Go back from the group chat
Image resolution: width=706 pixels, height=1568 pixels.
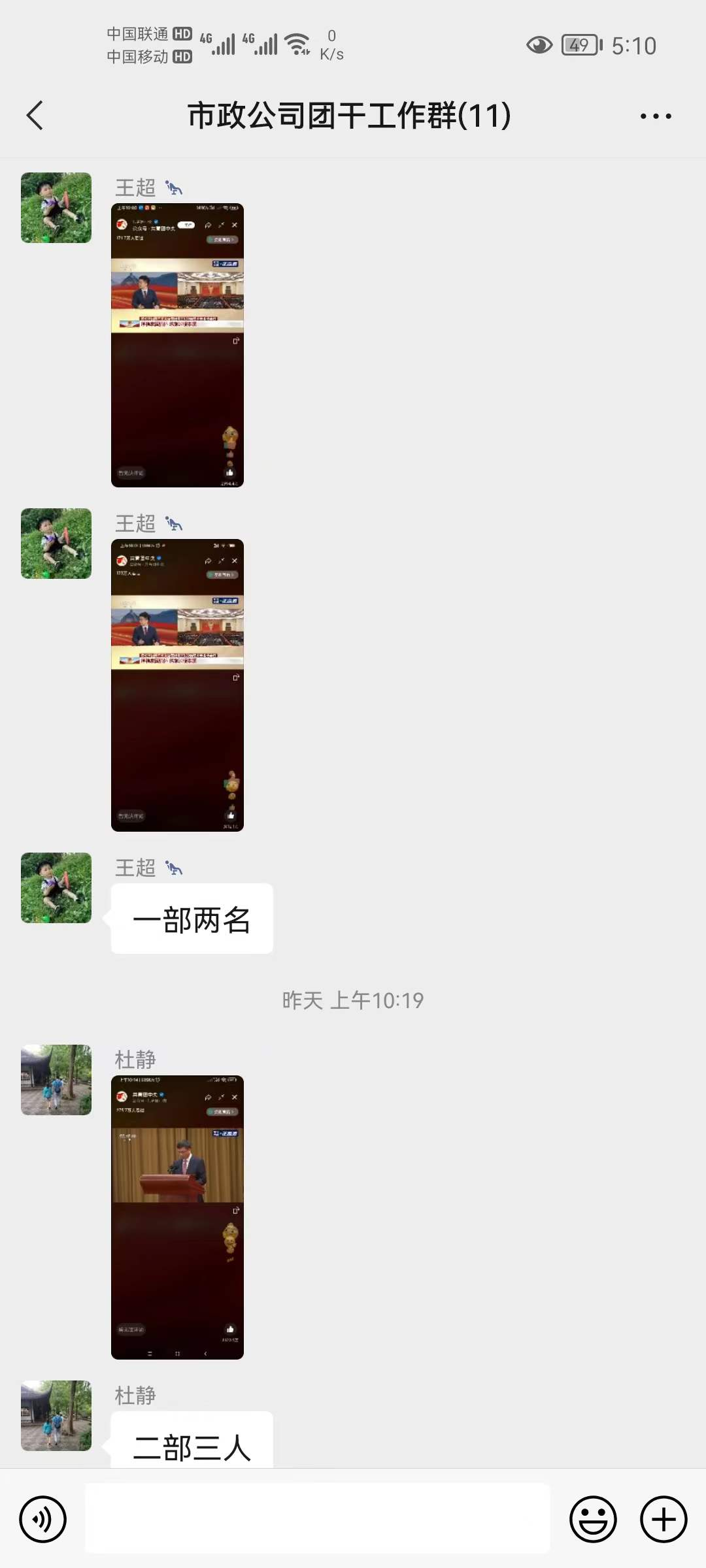click(x=35, y=116)
